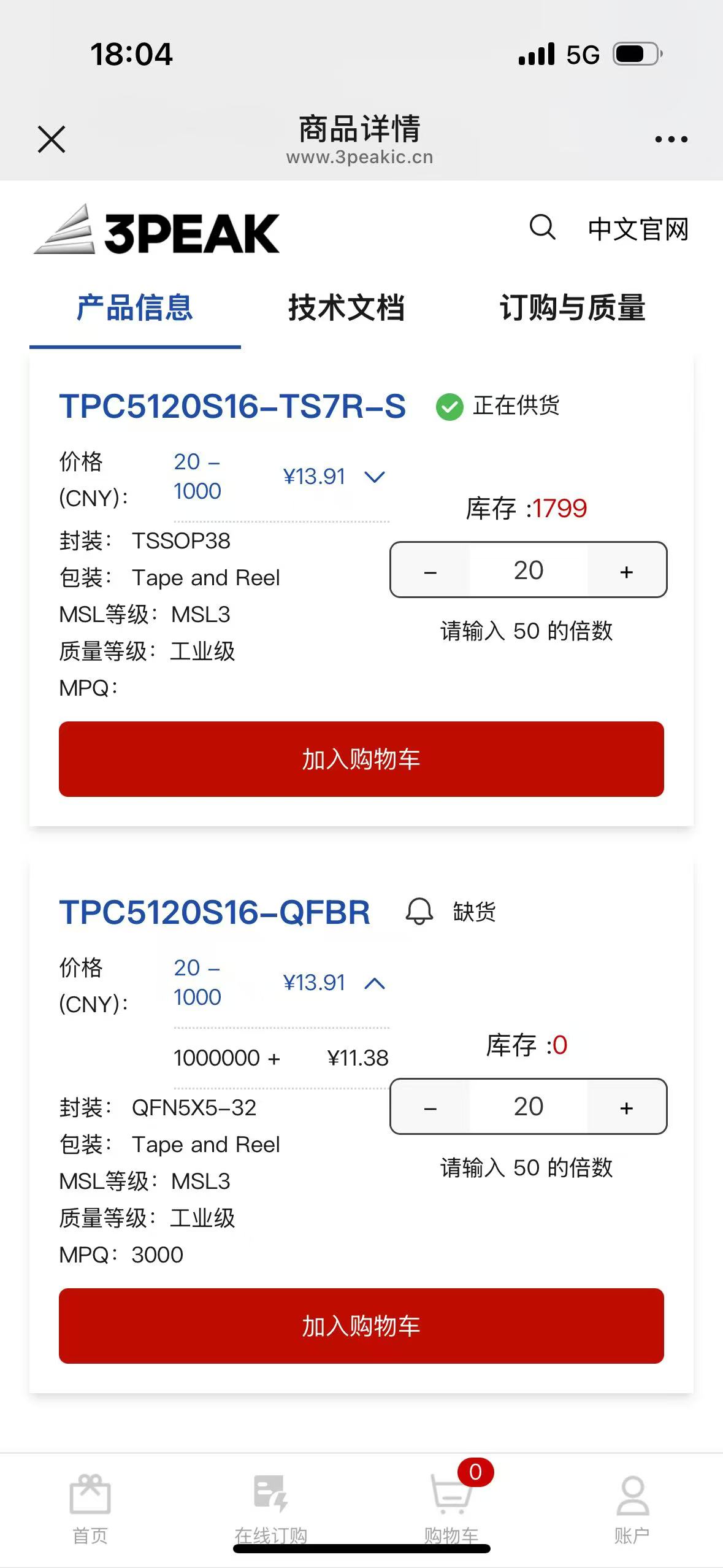Decrease quantity for TPC5120S16-QFBR
Image resolution: width=723 pixels, height=1568 pixels.
[430, 1107]
